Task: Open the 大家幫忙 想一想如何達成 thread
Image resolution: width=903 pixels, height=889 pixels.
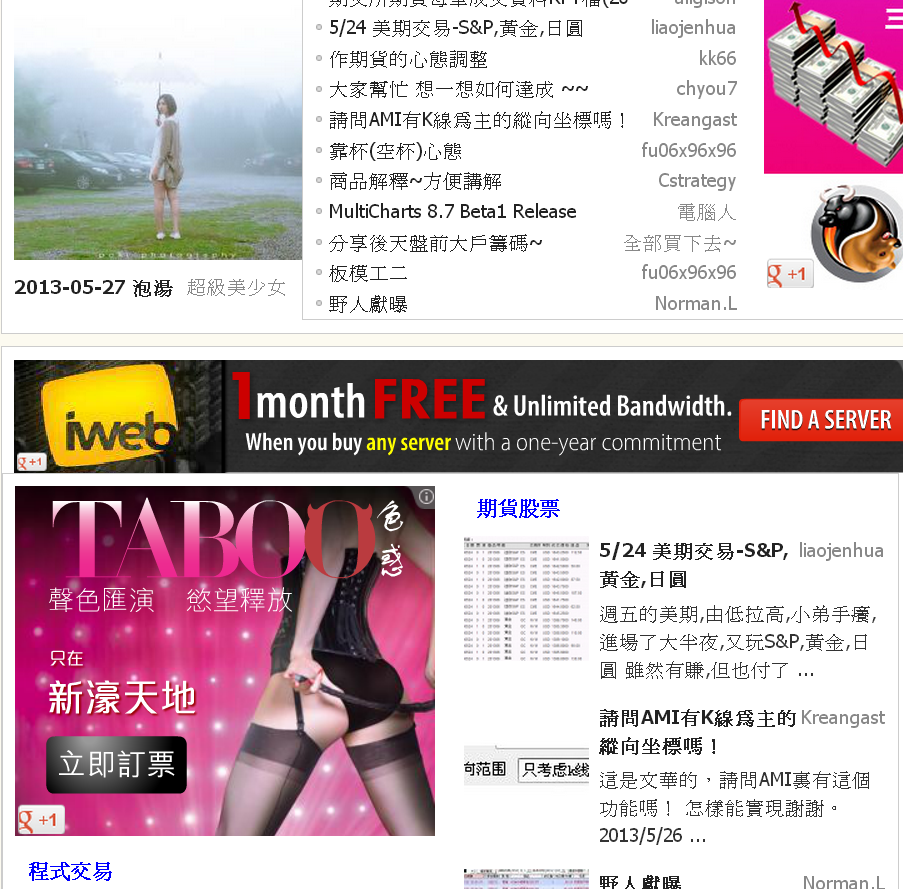Action: tap(458, 89)
